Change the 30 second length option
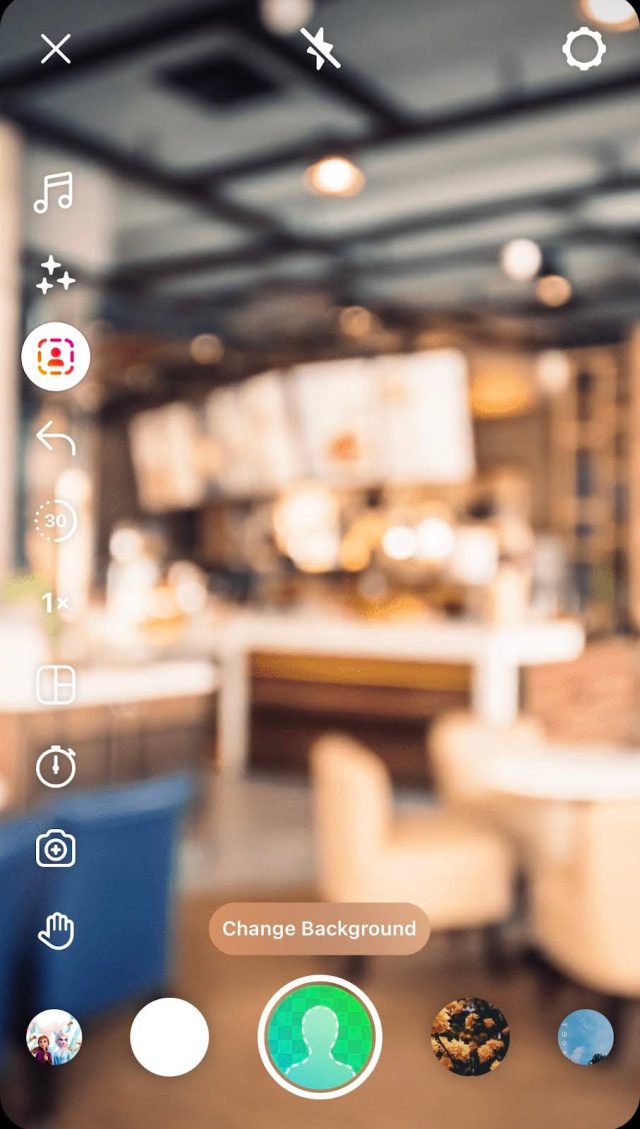This screenshot has width=640, height=1129. click(56, 521)
